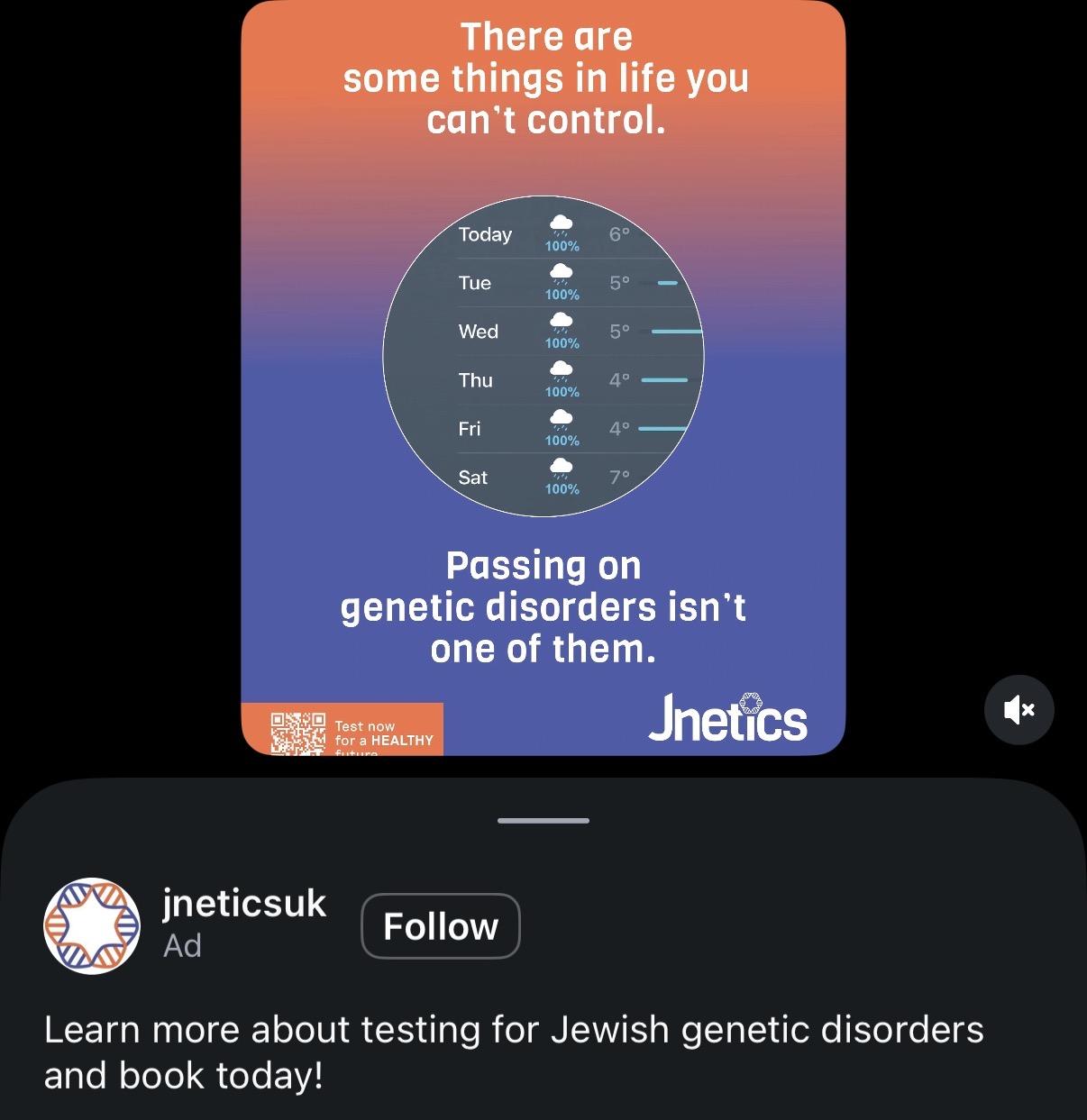Open the jneticsuk profile picture

92,925
